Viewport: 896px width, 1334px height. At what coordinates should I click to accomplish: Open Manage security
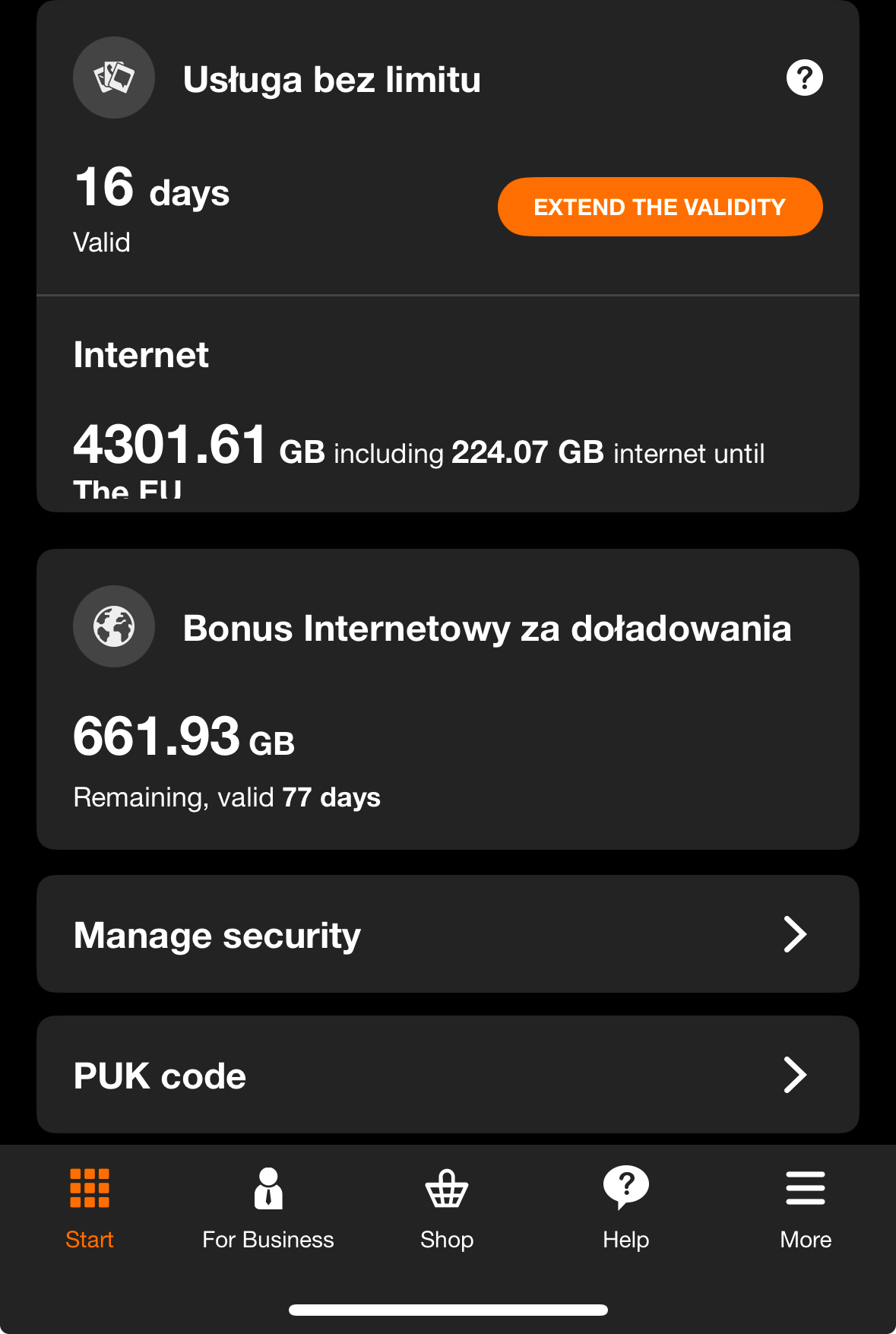pyautogui.click(x=448, y=934)
